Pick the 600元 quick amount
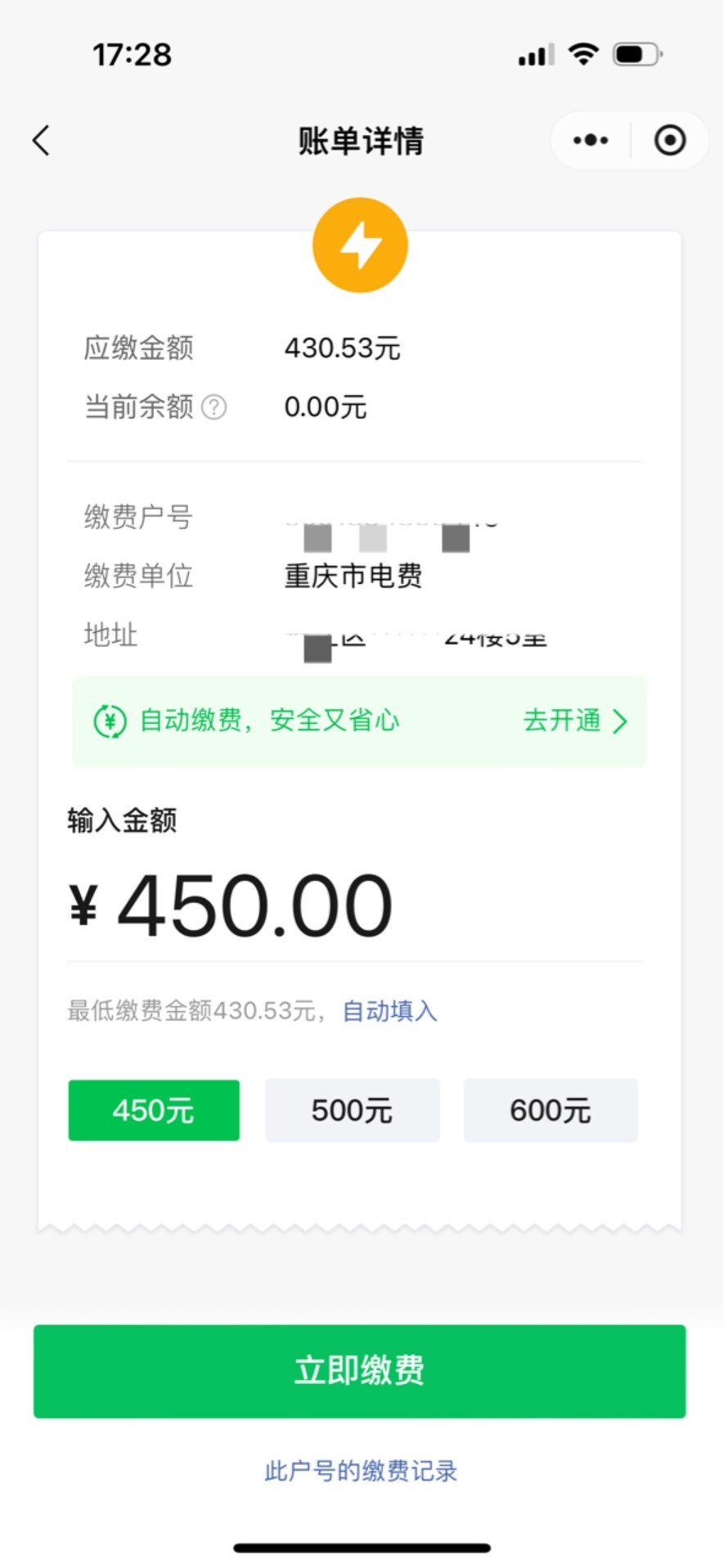724x1568 pixels. (x=550, y=1110)
